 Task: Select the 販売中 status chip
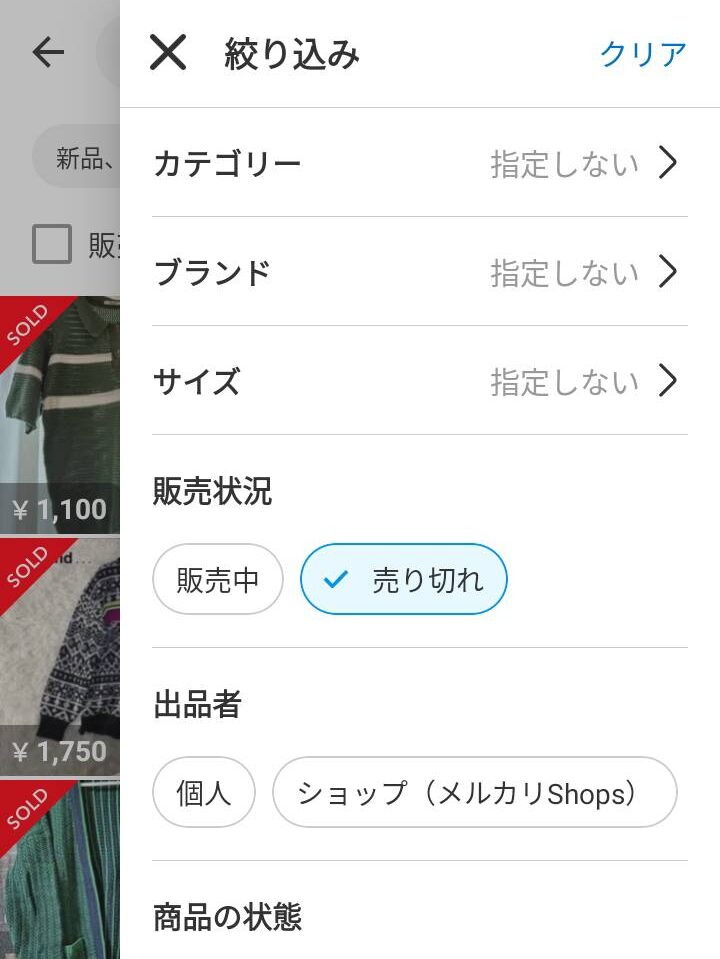(x=218, y=580)
